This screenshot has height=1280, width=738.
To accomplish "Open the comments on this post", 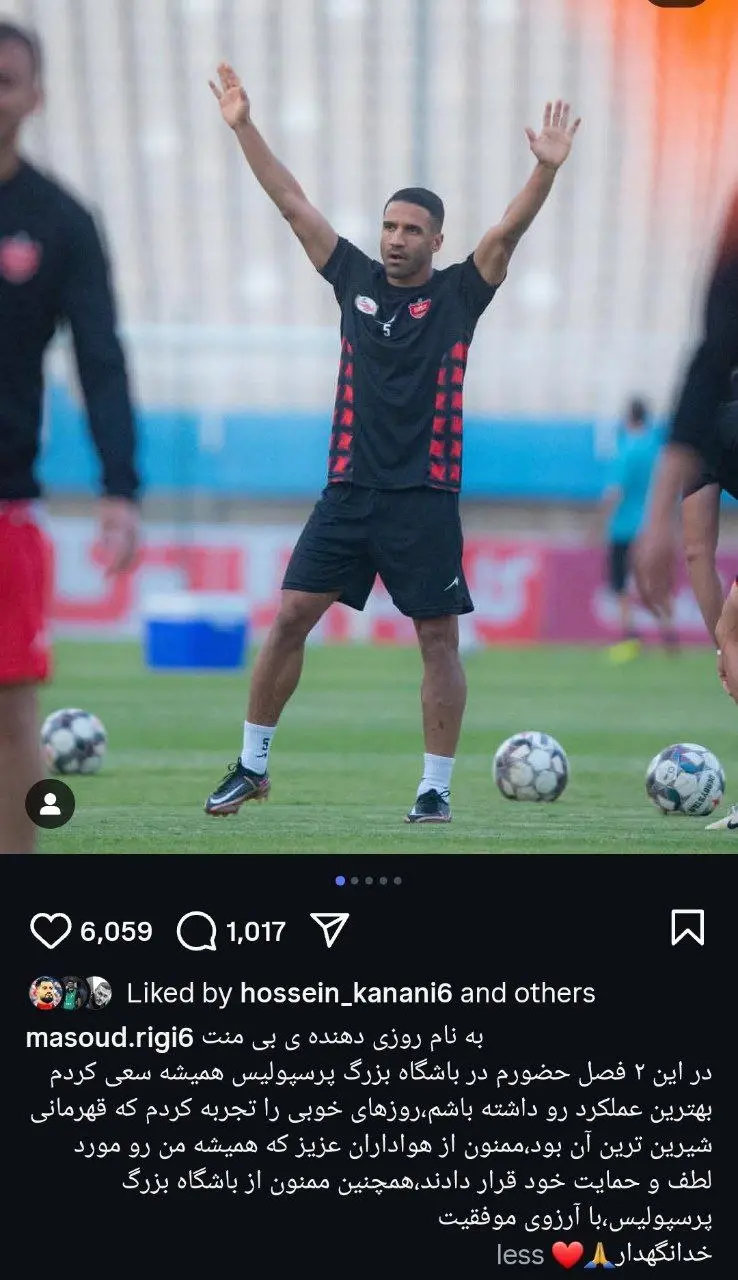I will [x=197, y=931].
